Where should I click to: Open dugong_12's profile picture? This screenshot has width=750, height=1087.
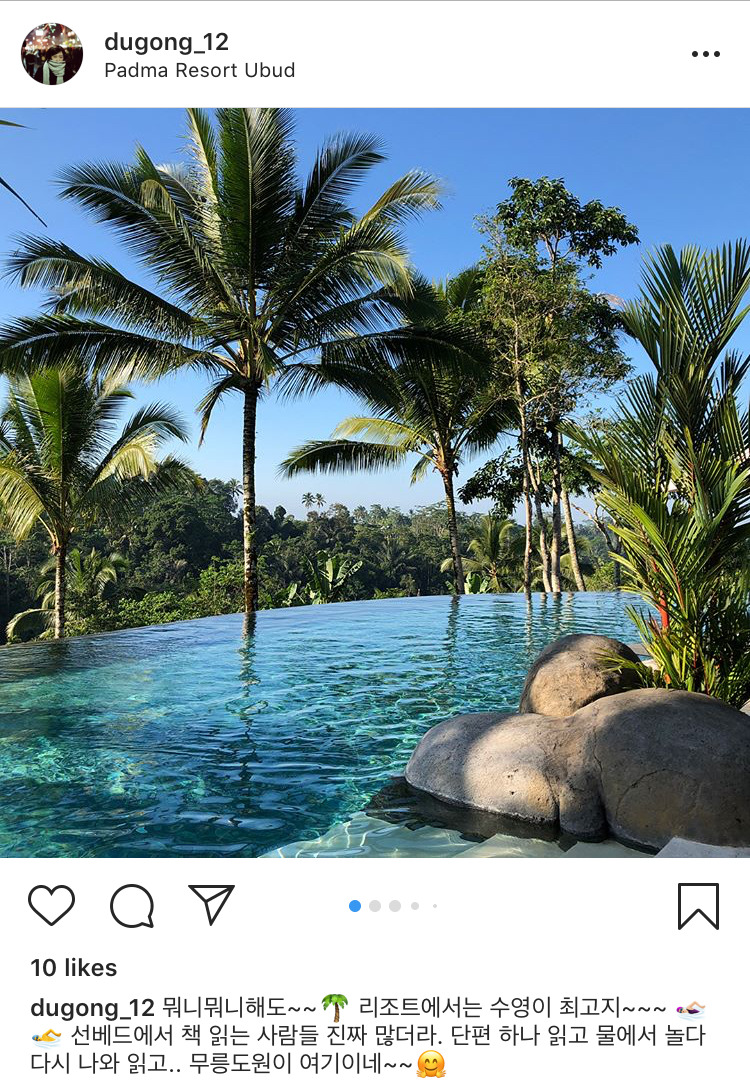tap(52, 54)
